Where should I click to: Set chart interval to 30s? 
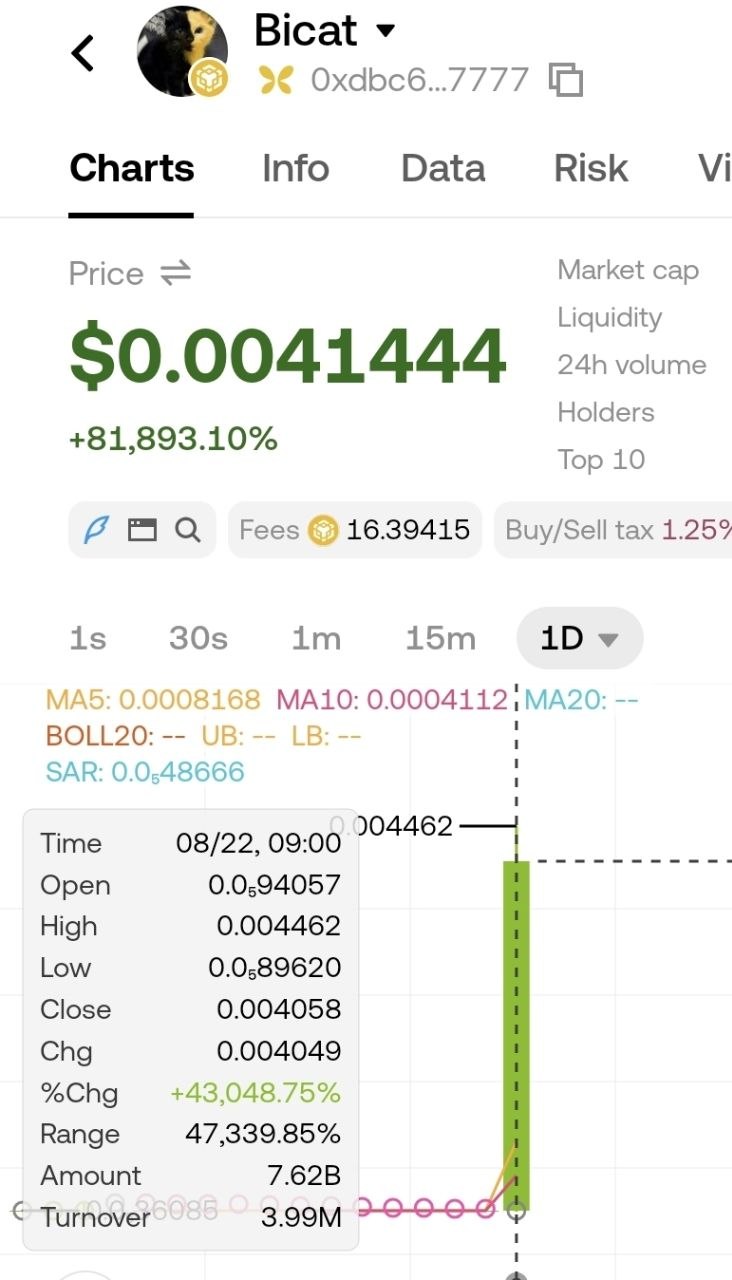tap(198, 638)
